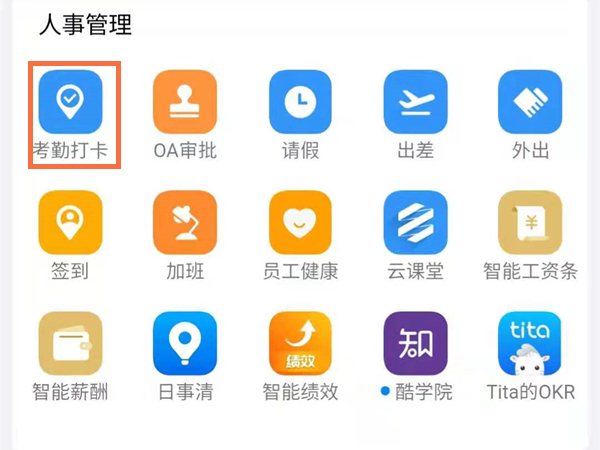The width and height of the screenshot is (600, 450).
Task: Open 员工健康 employee health
Action: (x=301, y=222)
